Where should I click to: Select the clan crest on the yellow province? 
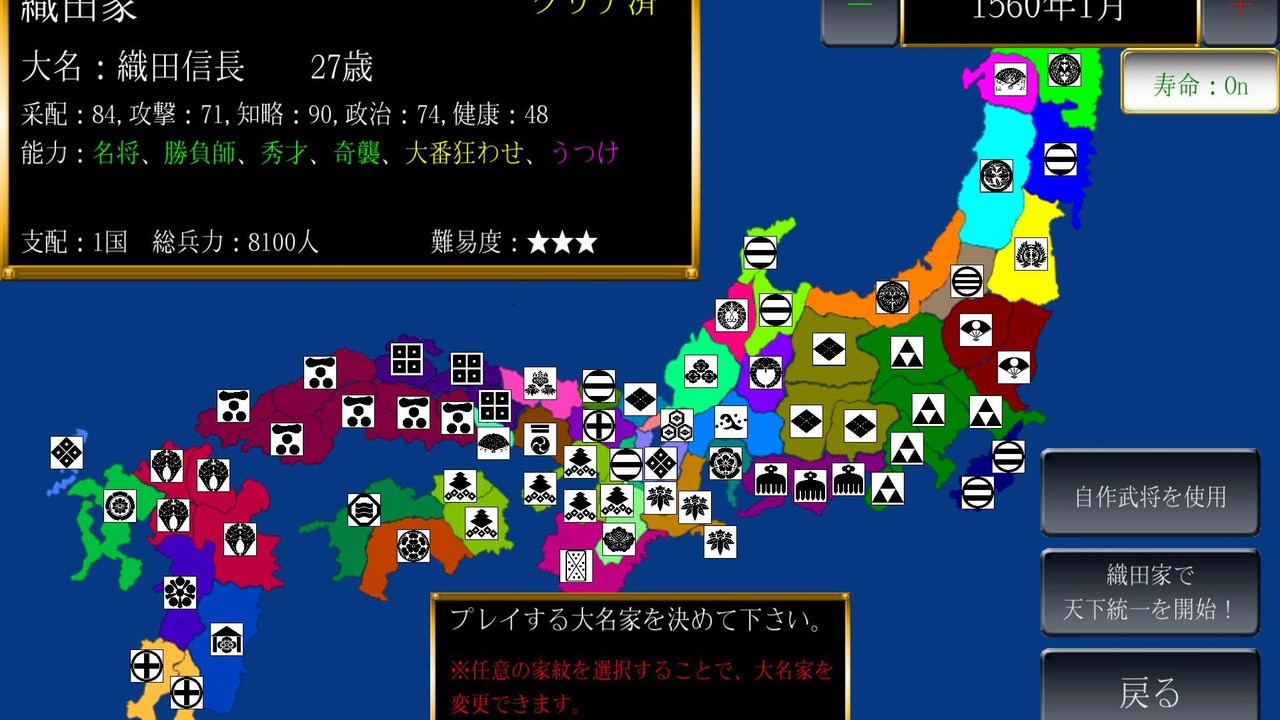(1031, 254)
